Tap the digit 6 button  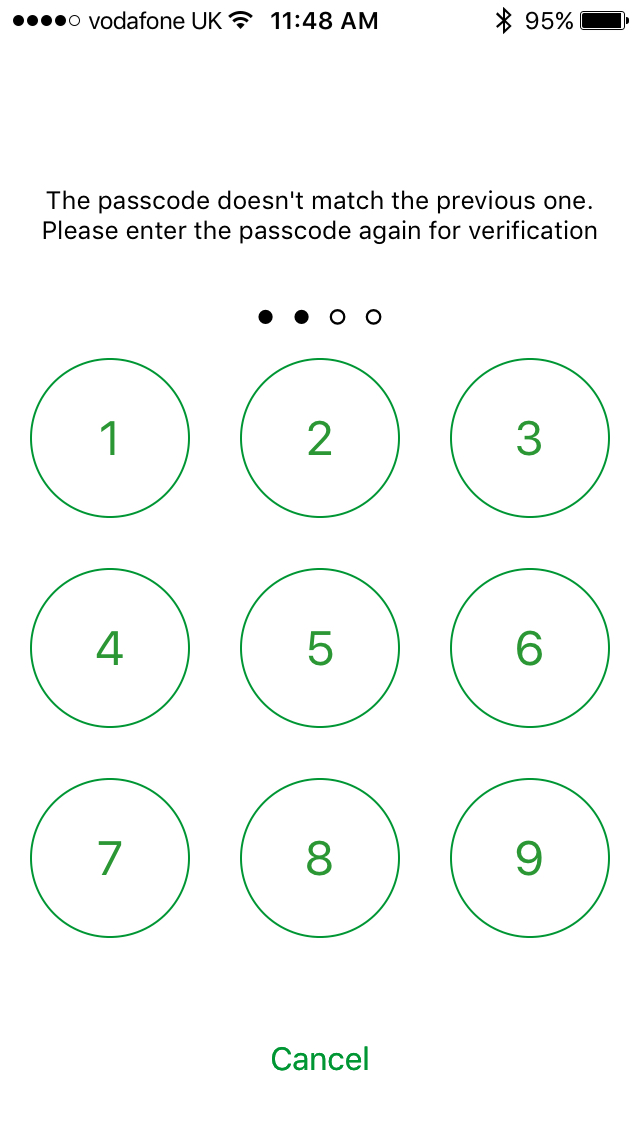[530, 648]
